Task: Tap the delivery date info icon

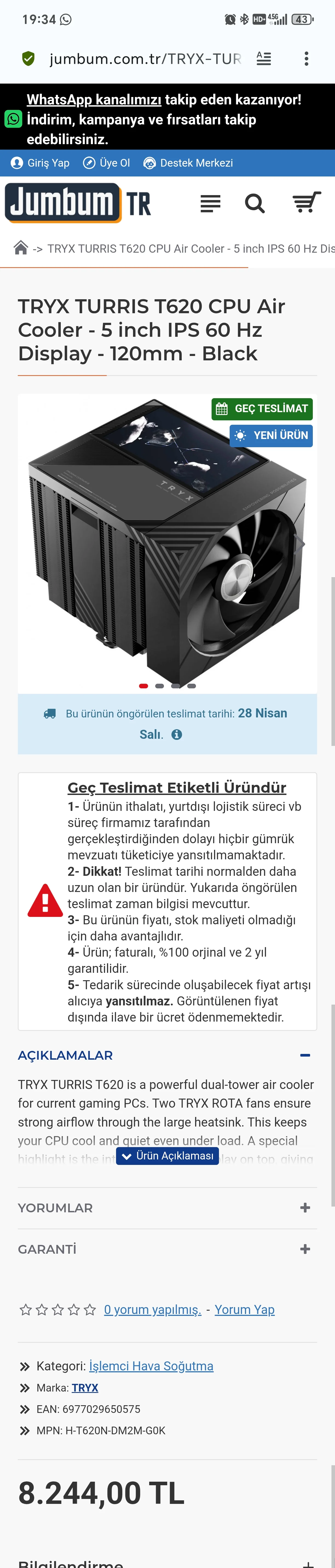Action: [177, 735]
